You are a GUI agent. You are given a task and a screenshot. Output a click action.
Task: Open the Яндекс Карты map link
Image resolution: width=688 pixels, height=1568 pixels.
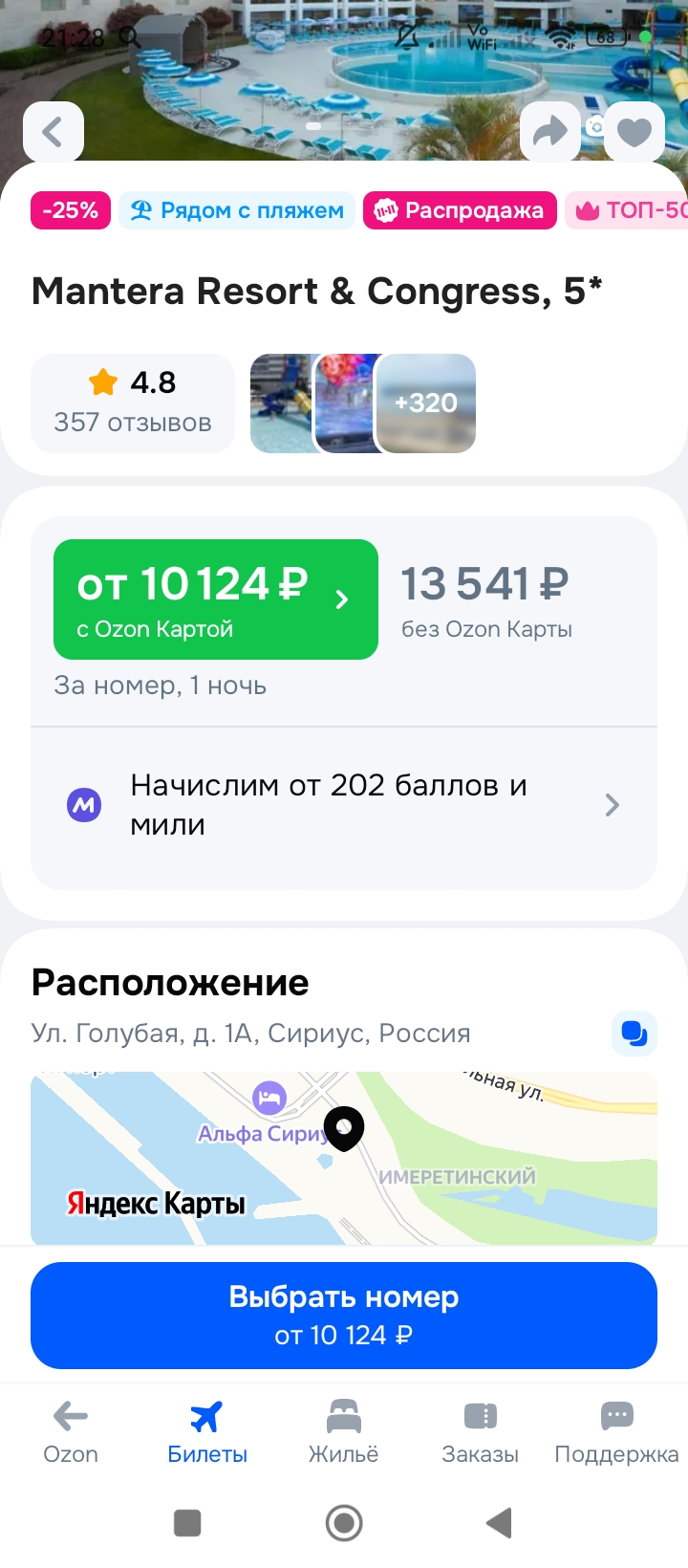[153, 1205]
